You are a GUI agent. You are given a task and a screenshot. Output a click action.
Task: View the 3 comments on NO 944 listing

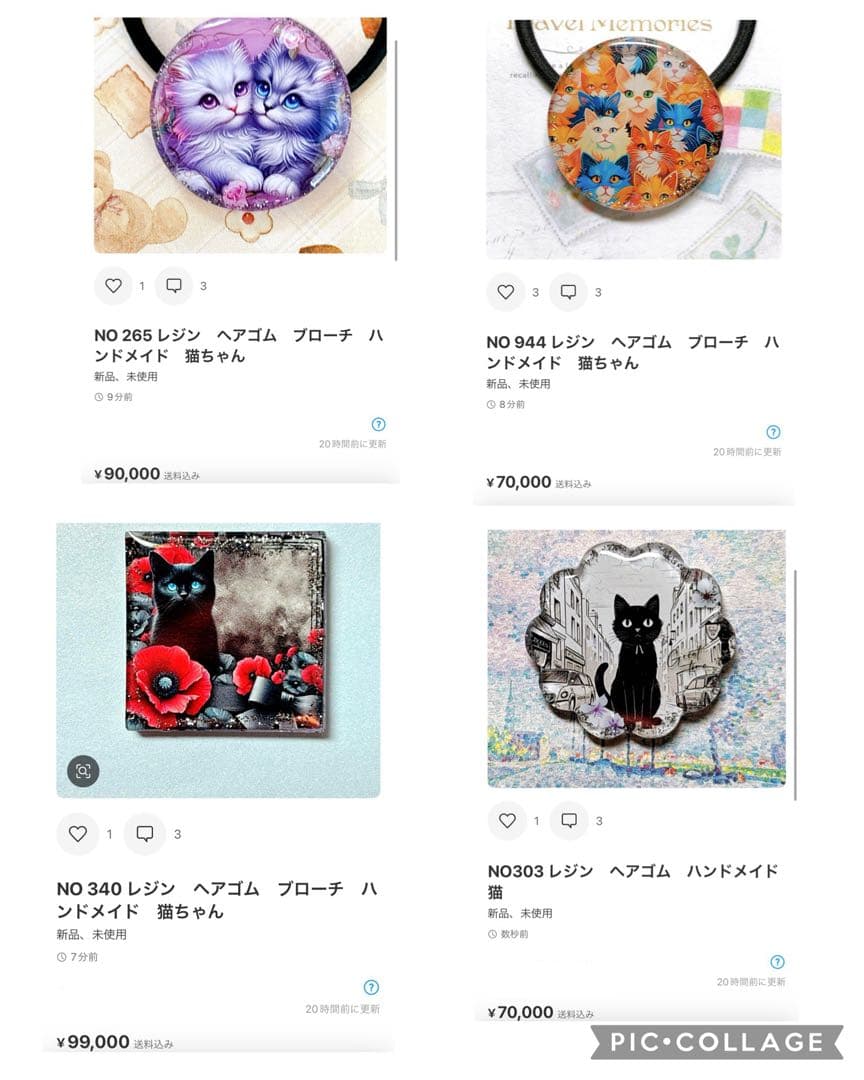[x=569, y=292]
